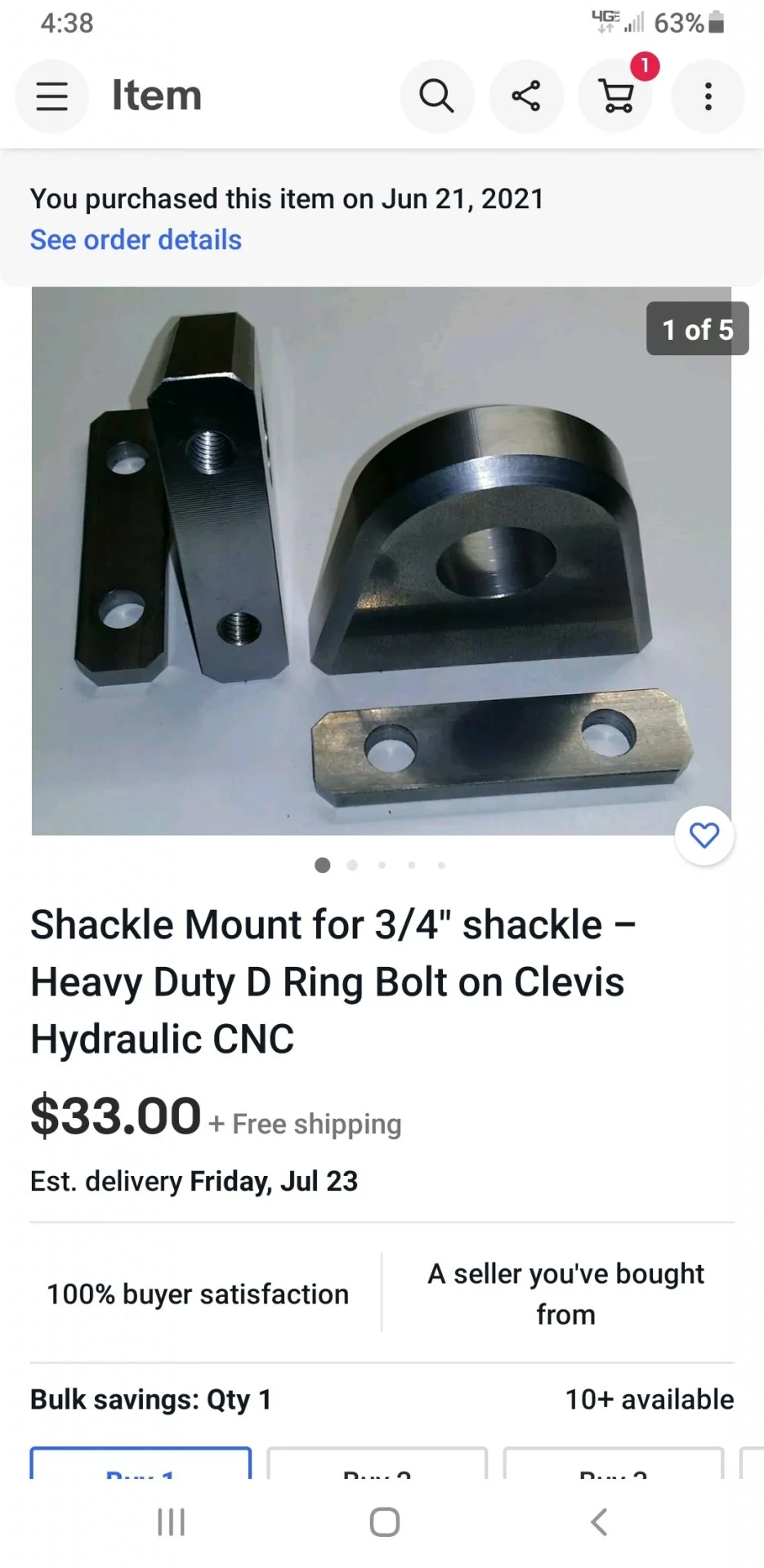The height and width of the screenshot is (1568, 764).
Task: Open the shackle mount product photo
Action: [x=381, y=560]
